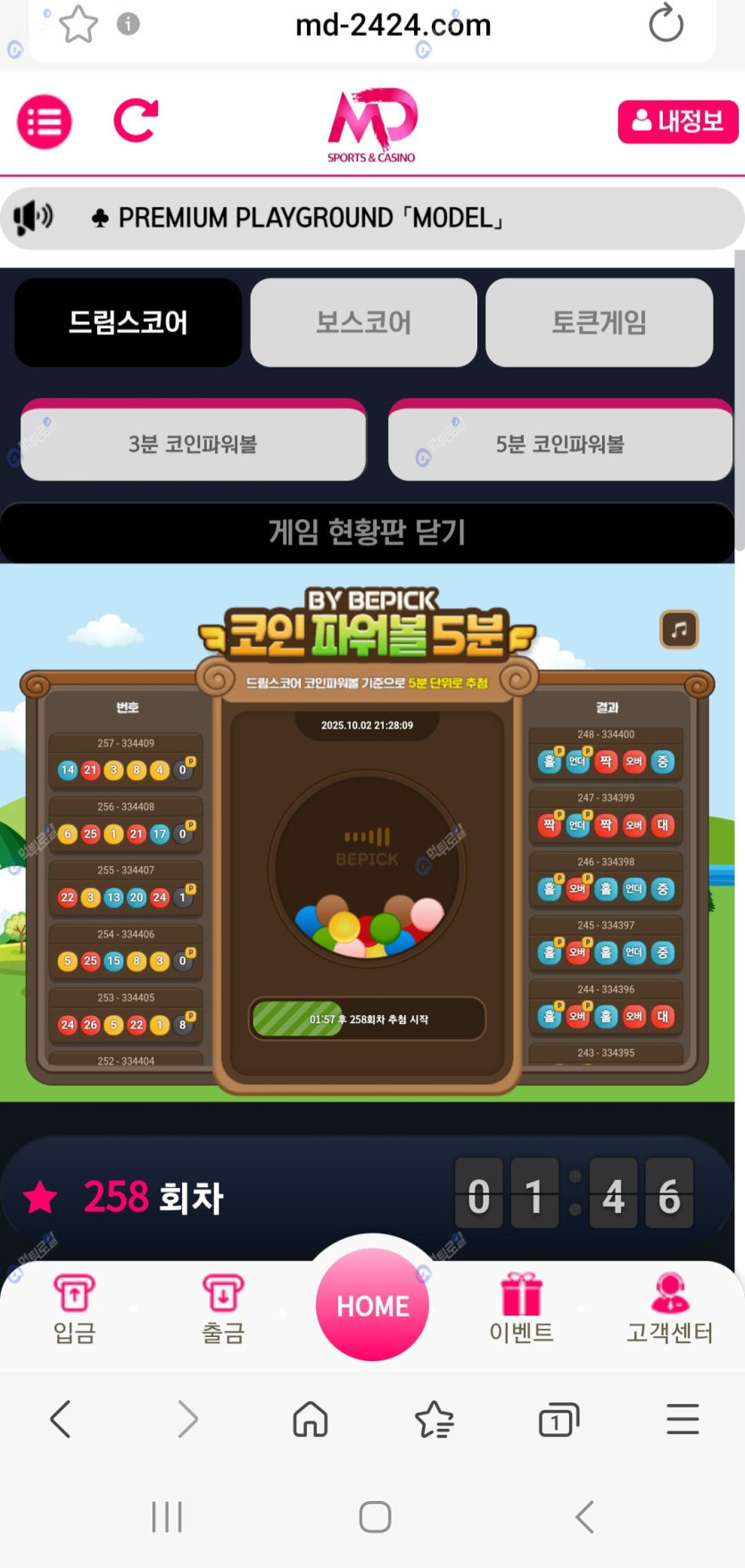Open the 출금 withdrawal page
This screenshot has width=745, height=1568.
(223, 1308)
